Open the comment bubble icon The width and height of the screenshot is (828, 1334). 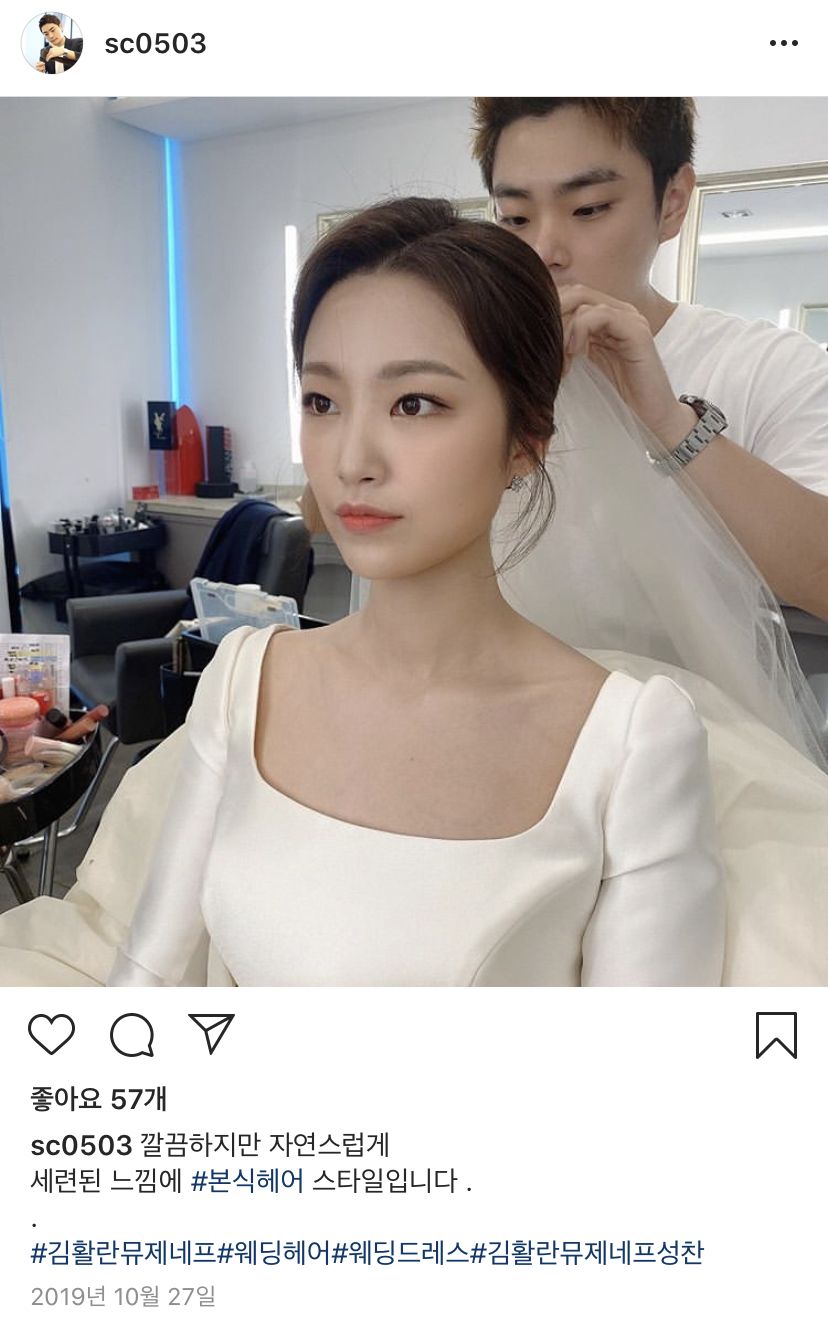[132, 1035]
